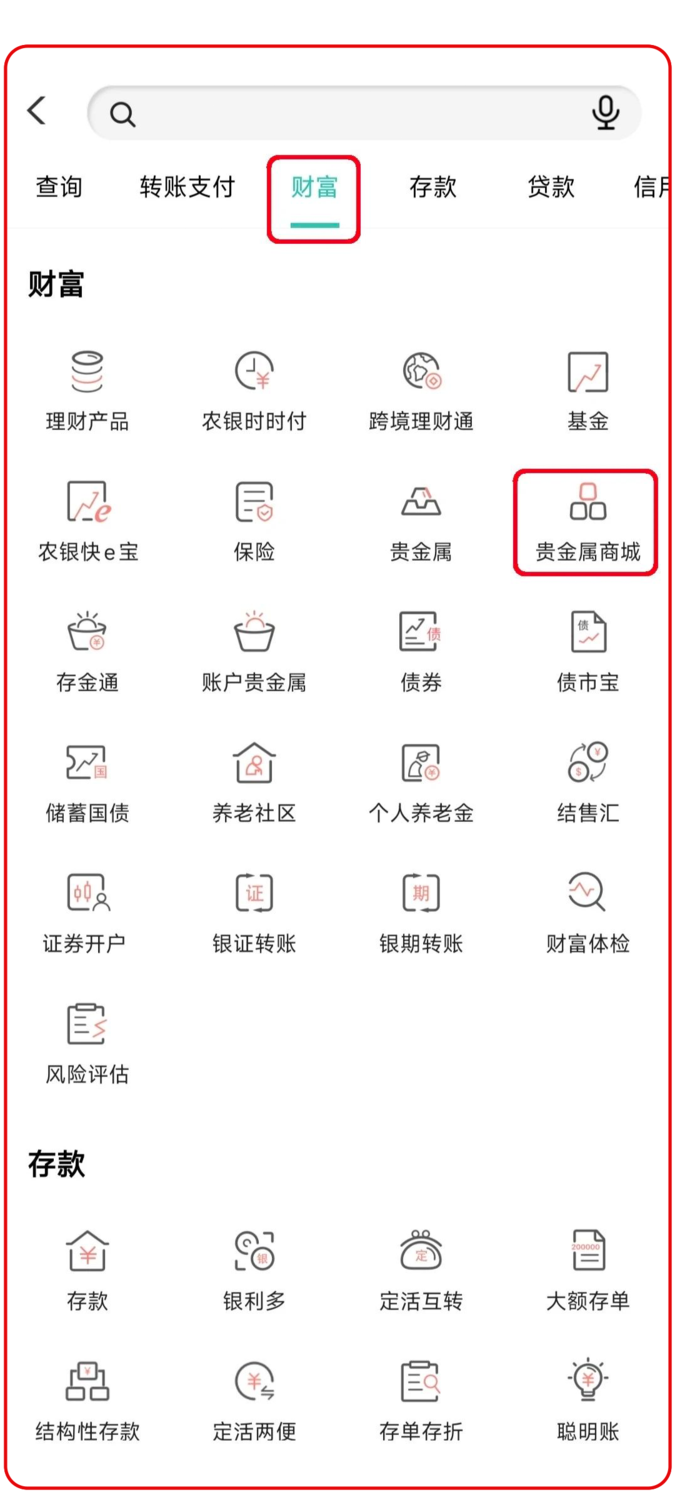Open 个人养老金
Image resolution: width=675 pixels, height=1500 pixels.
pos(421,783)
